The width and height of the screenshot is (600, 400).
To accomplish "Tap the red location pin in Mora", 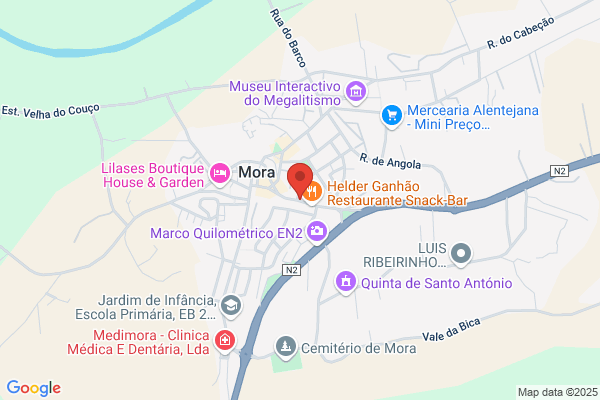I will [300, 180].
